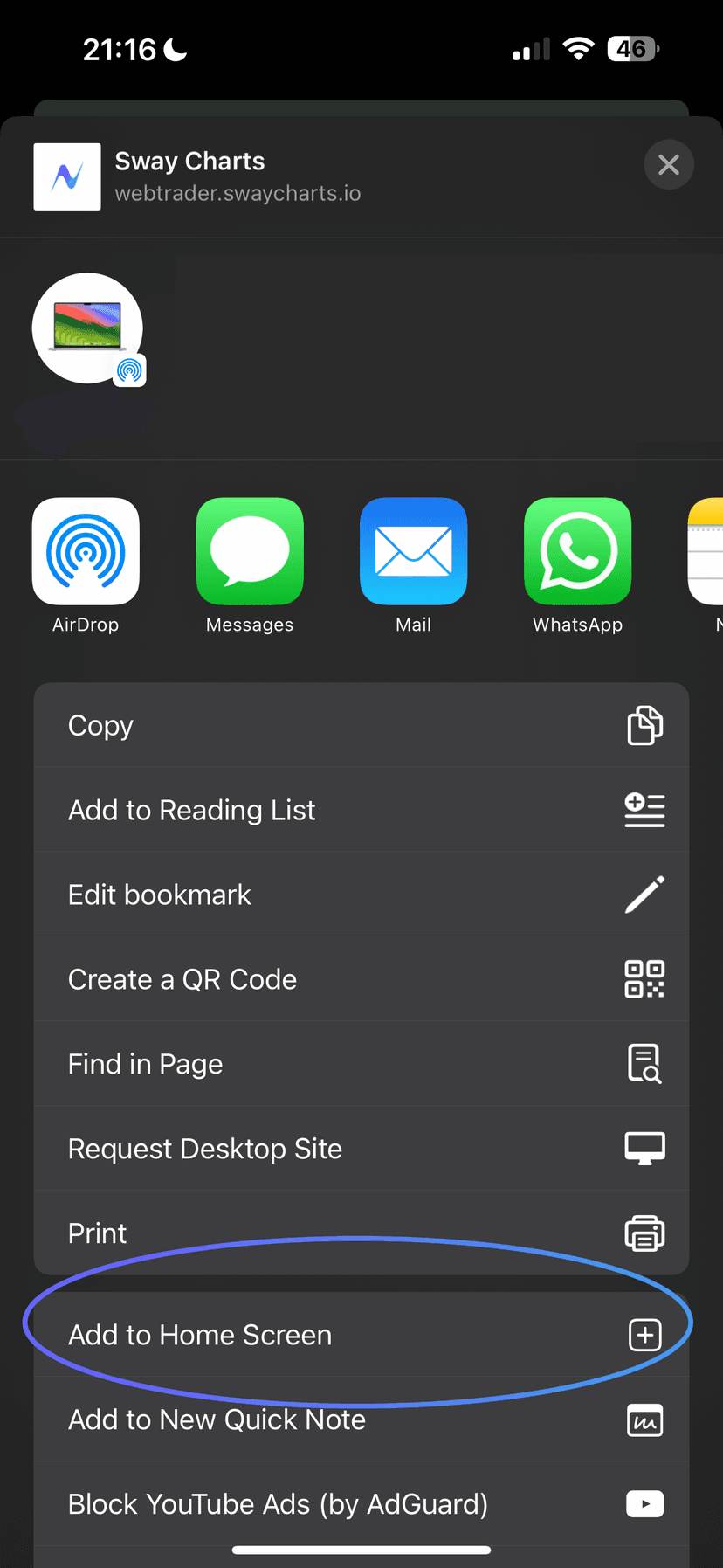
Task: Print this page
Action: (361, 1233)
